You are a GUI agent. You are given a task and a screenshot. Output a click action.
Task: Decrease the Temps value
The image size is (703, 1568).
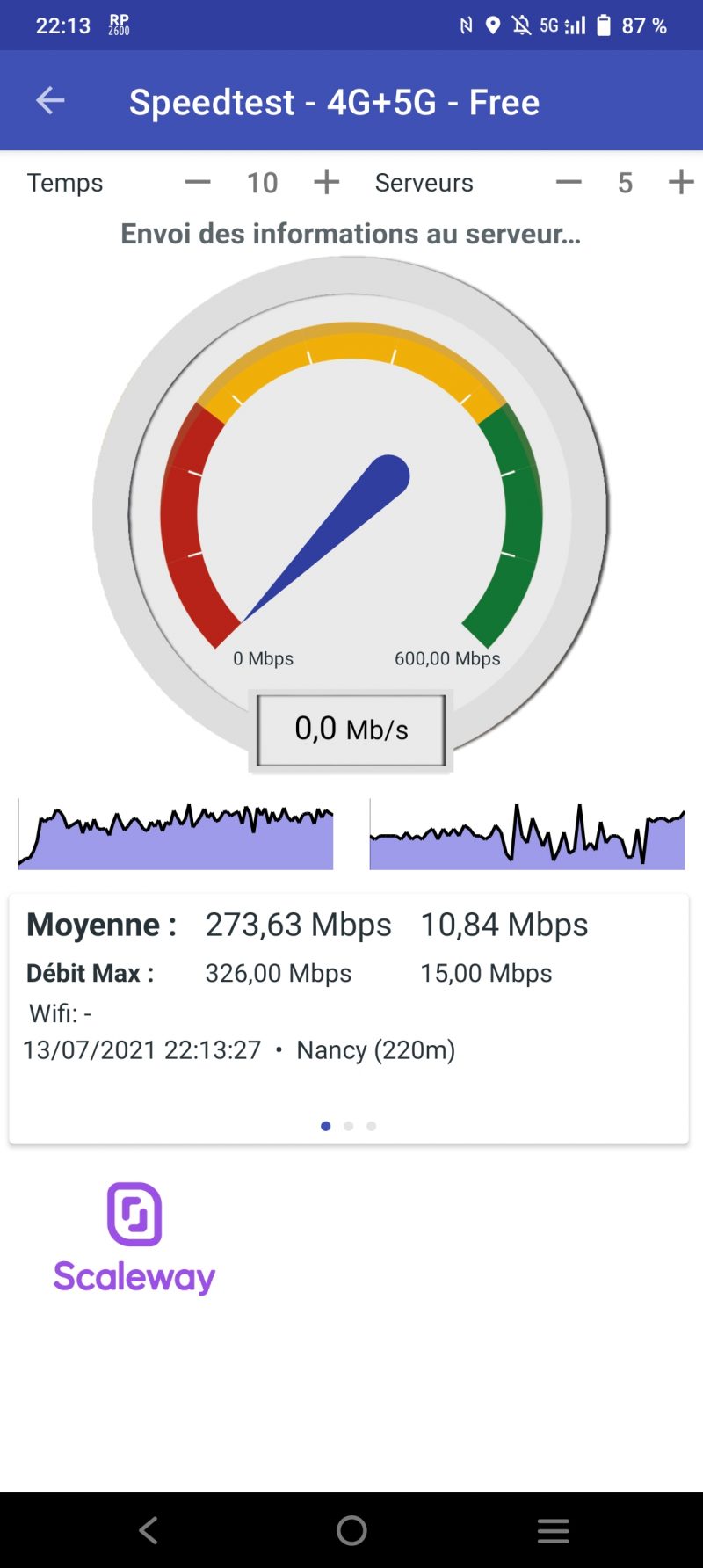tap(198, 182)
